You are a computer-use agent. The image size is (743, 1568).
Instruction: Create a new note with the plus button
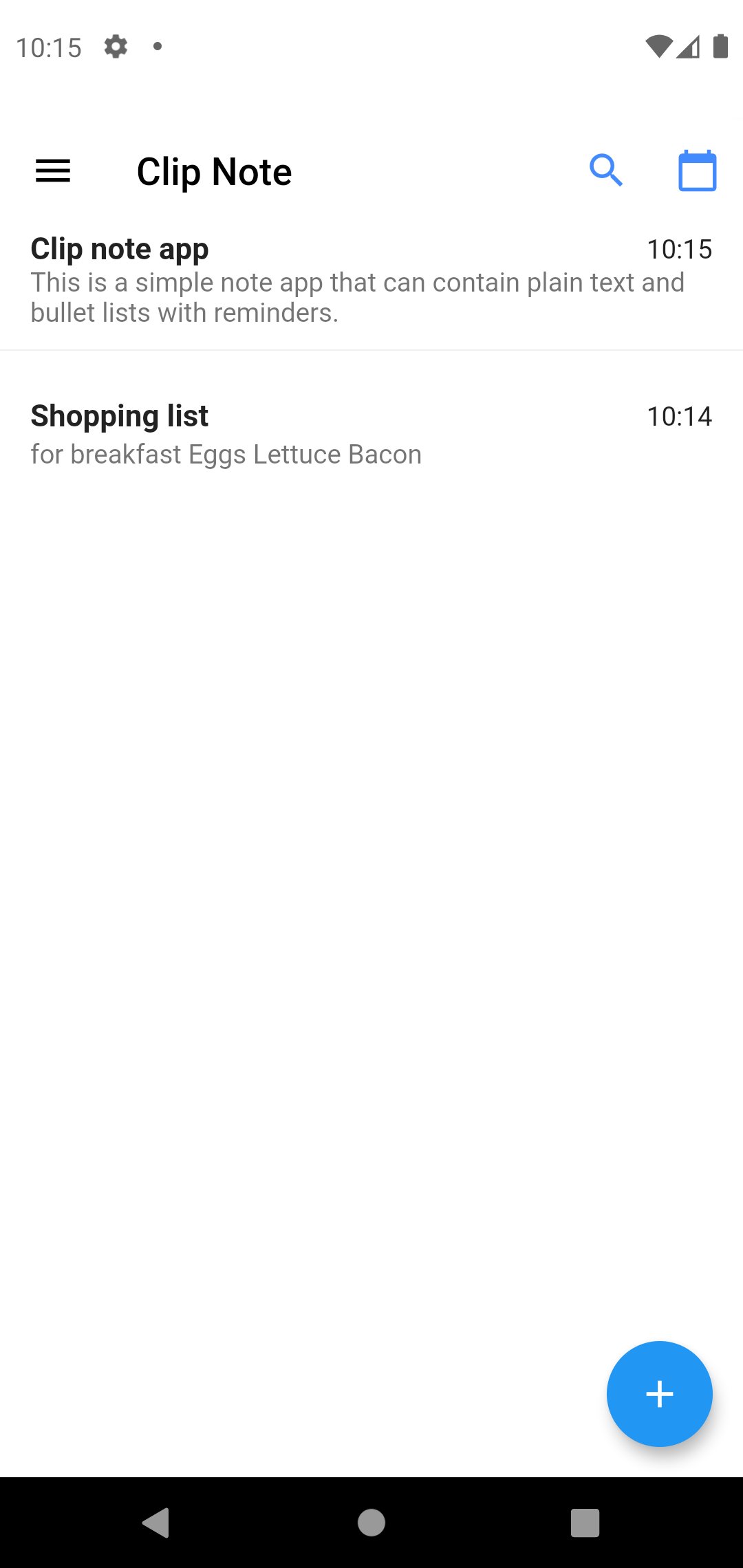tap(659, 1394)
